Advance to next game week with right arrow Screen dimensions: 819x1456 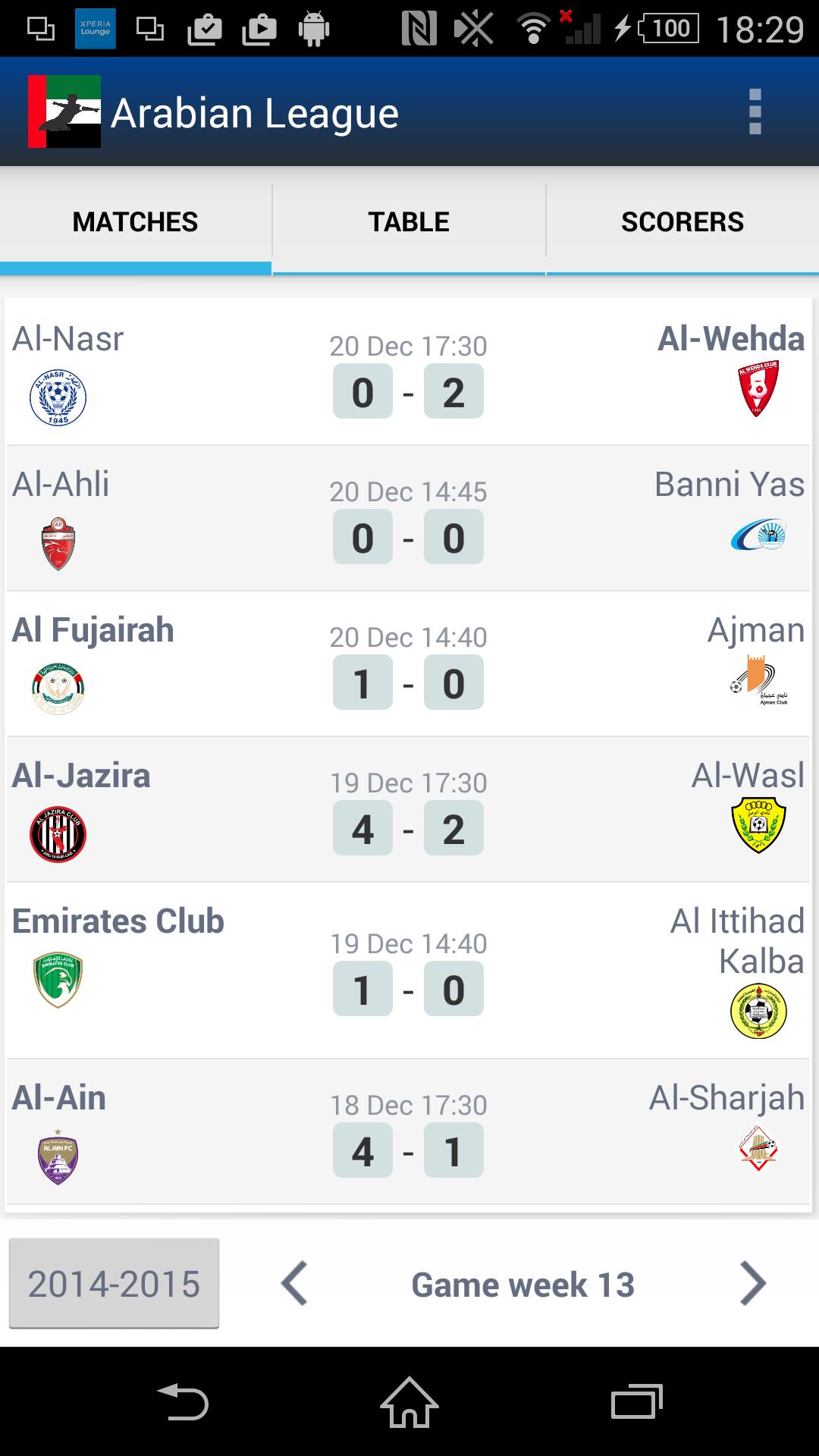[754, 1283]
